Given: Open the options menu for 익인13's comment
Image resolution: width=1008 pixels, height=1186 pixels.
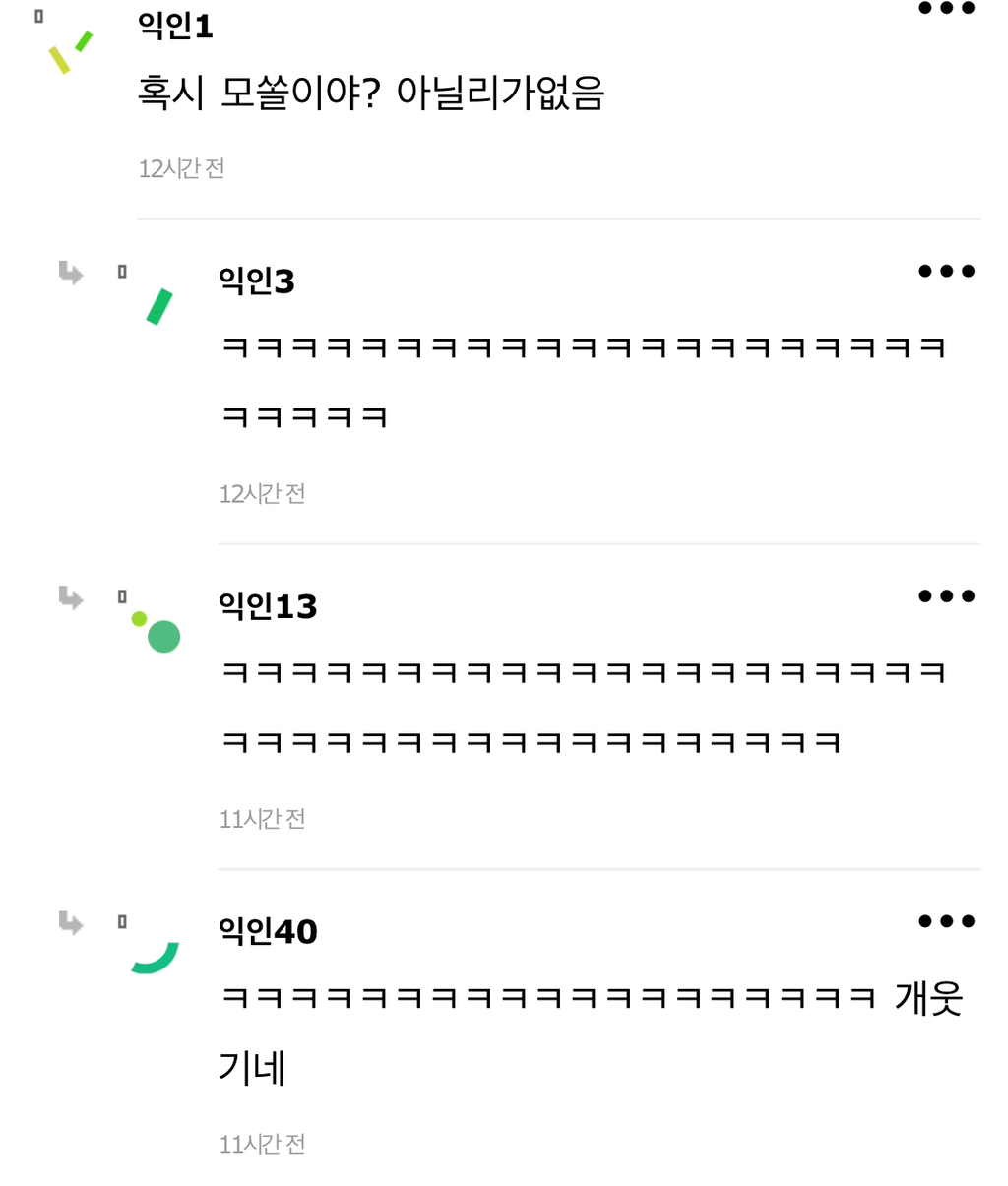Looking at the screenshot, I should (948, 597).
